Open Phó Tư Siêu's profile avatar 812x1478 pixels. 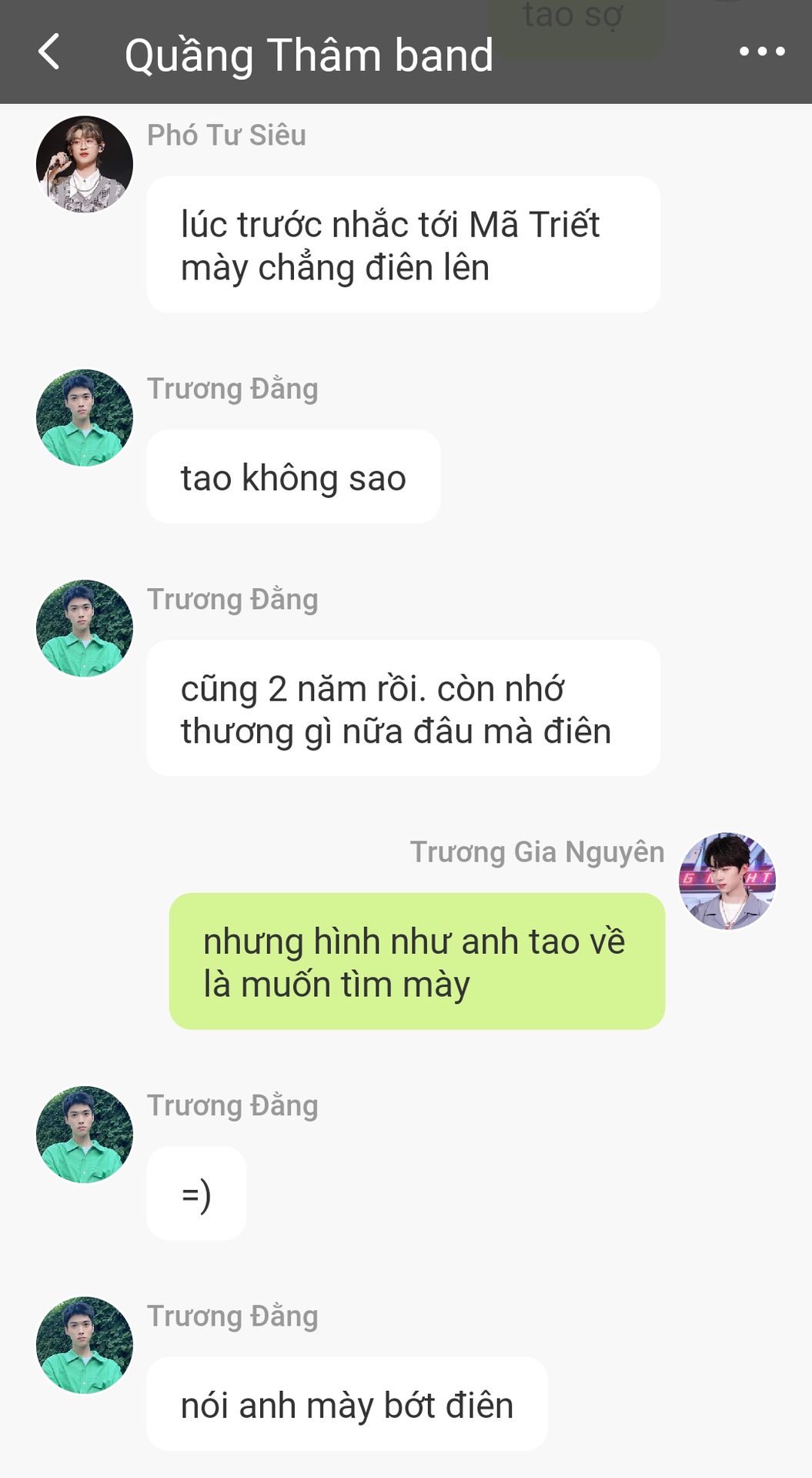[x=85, y=164]
